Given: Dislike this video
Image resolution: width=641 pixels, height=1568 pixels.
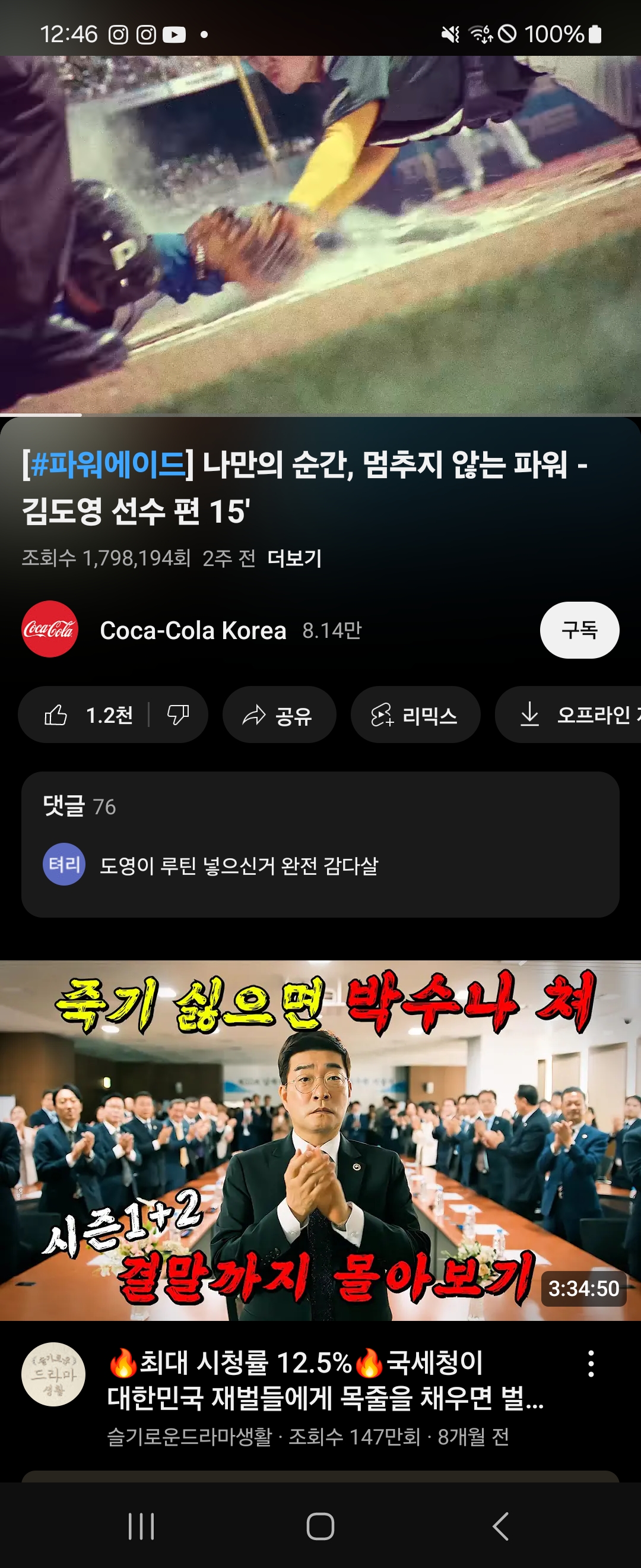Looking at the screenshot, I should [178, 715].
